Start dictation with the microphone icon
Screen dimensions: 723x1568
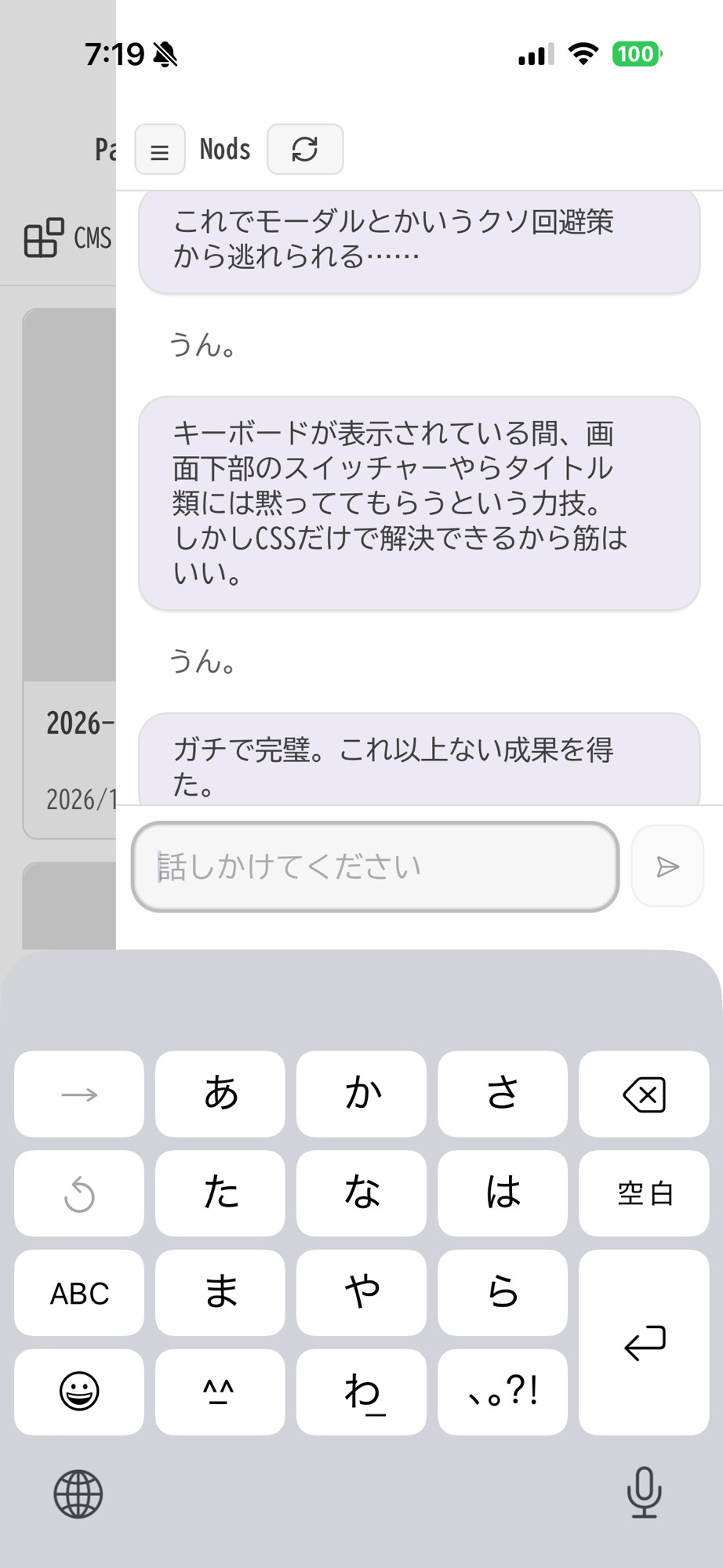coord(645,1494)
